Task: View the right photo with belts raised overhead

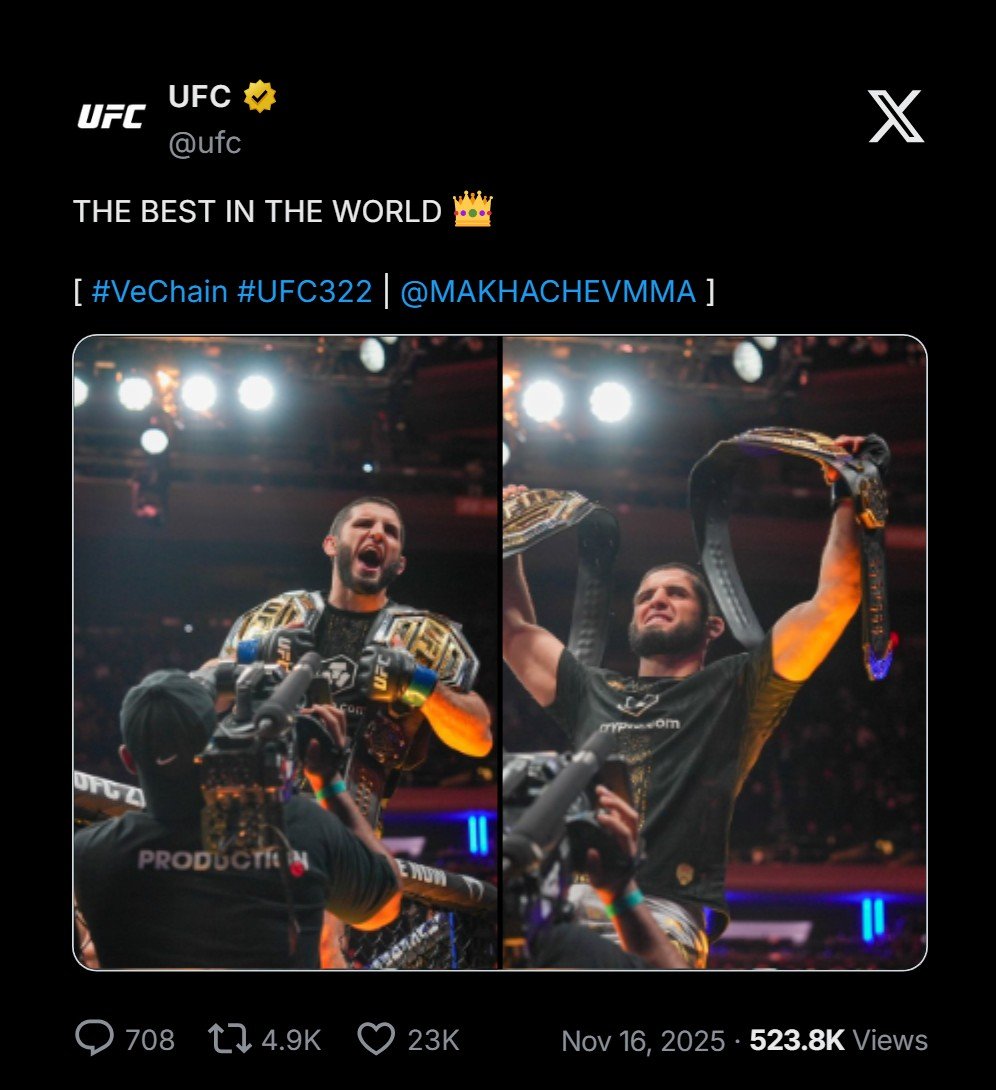Action: 714,652
